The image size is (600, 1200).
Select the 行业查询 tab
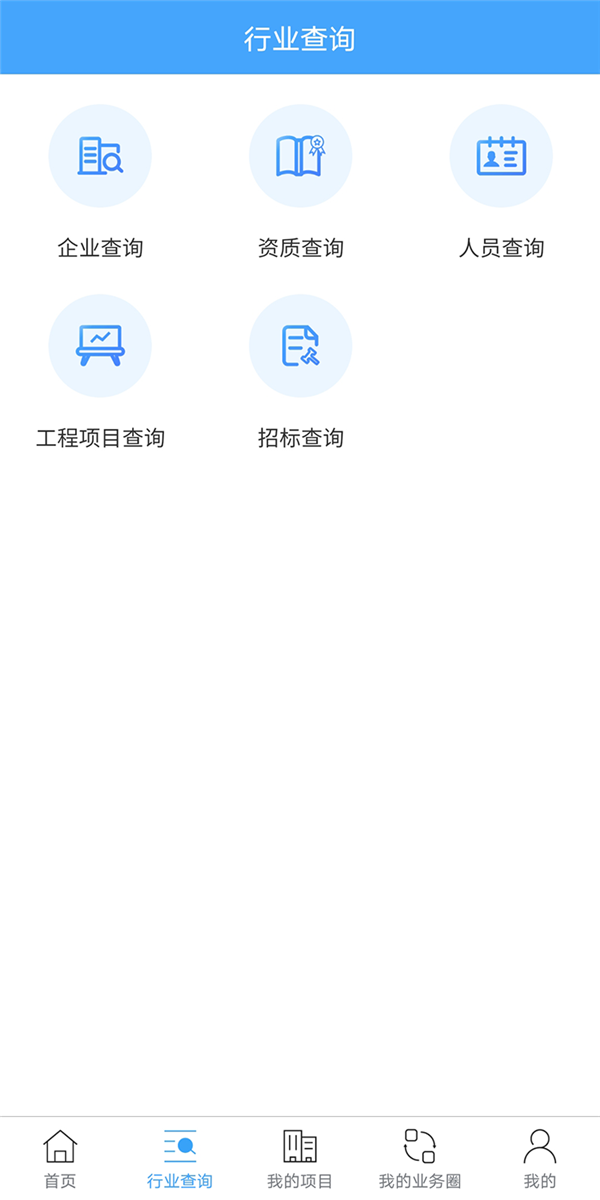point(180,1159)
